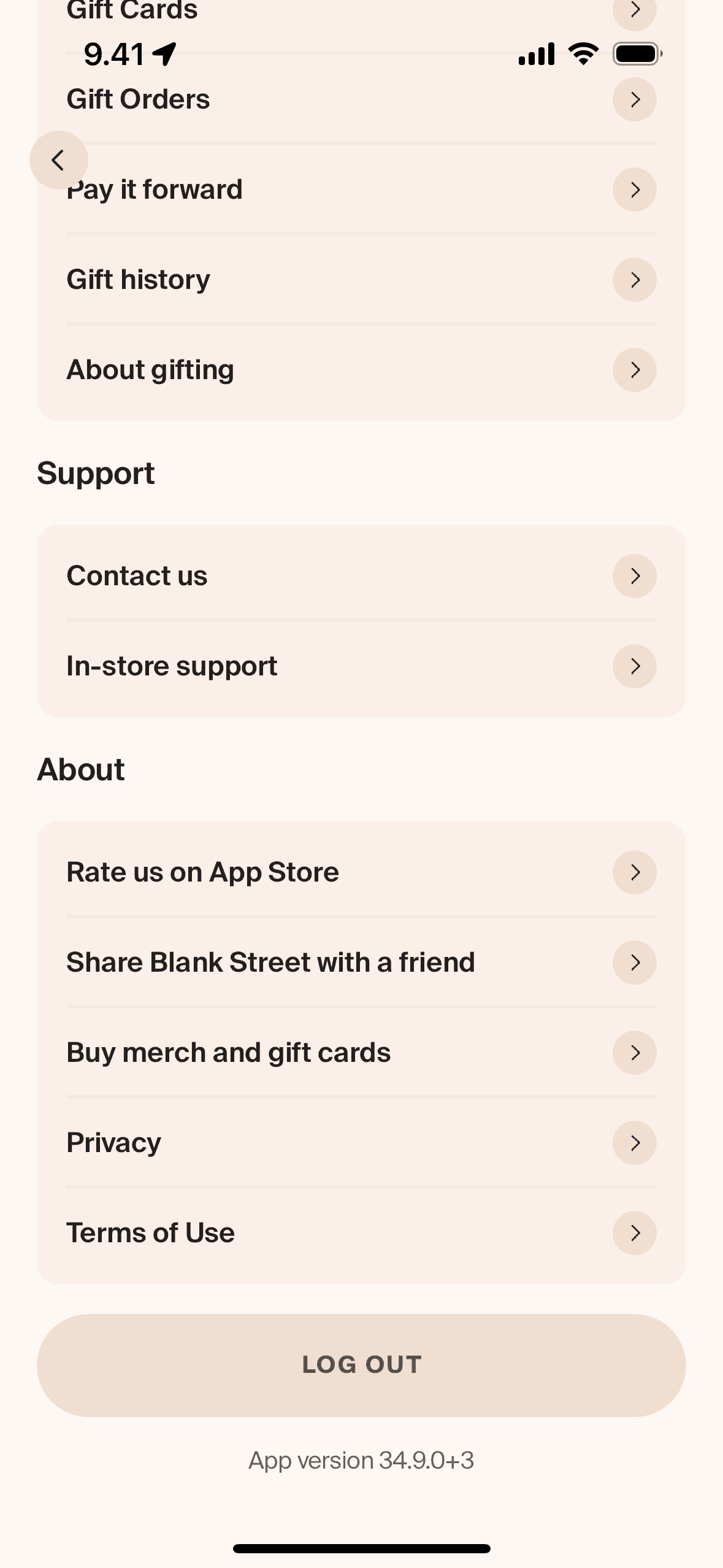Go back using the back arrow
The width and height of the screenshot is (723, 1568).
point(58,160)
